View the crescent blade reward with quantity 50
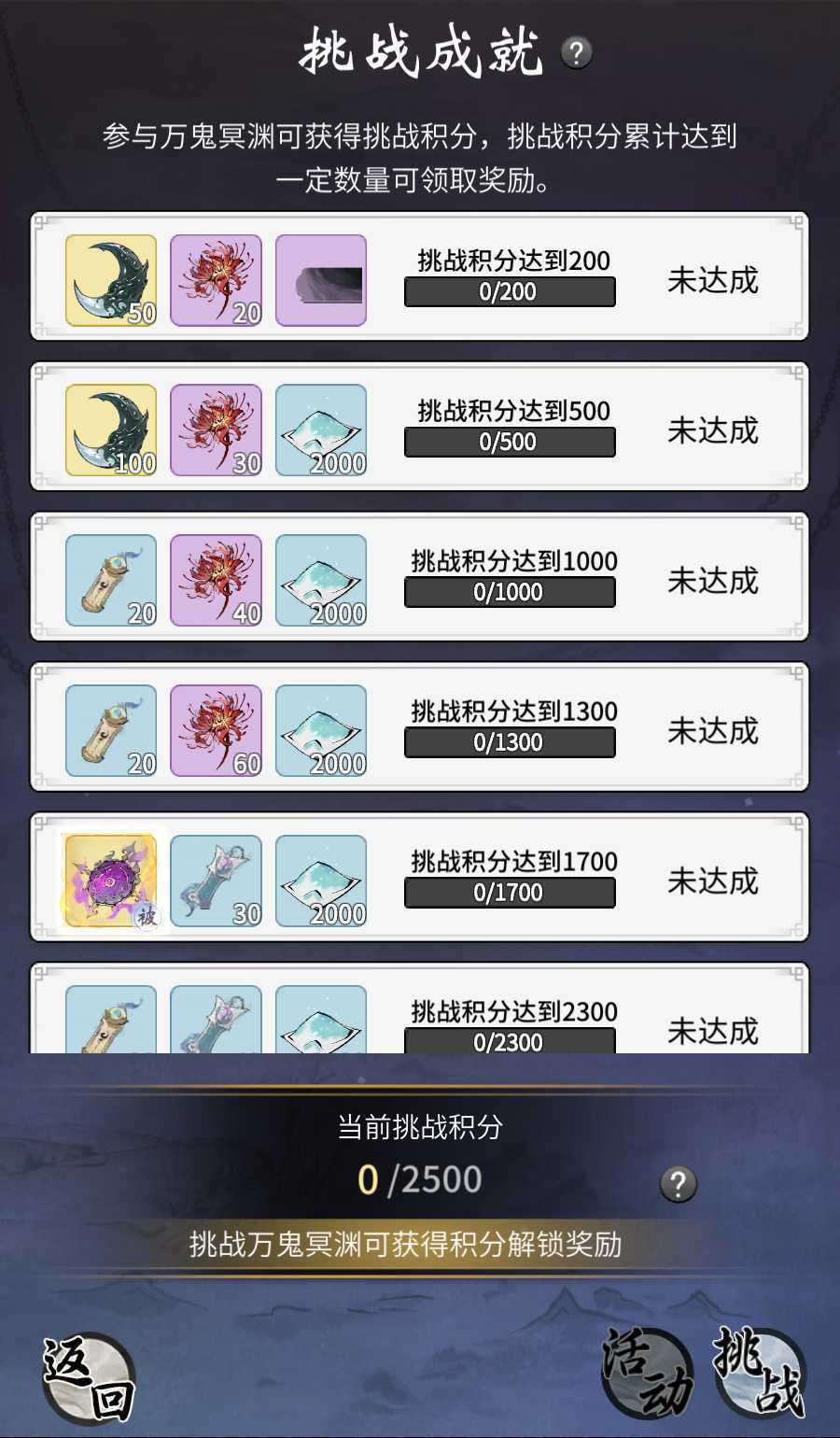This screenshot has width=840, height=1438. pos(111,280)
